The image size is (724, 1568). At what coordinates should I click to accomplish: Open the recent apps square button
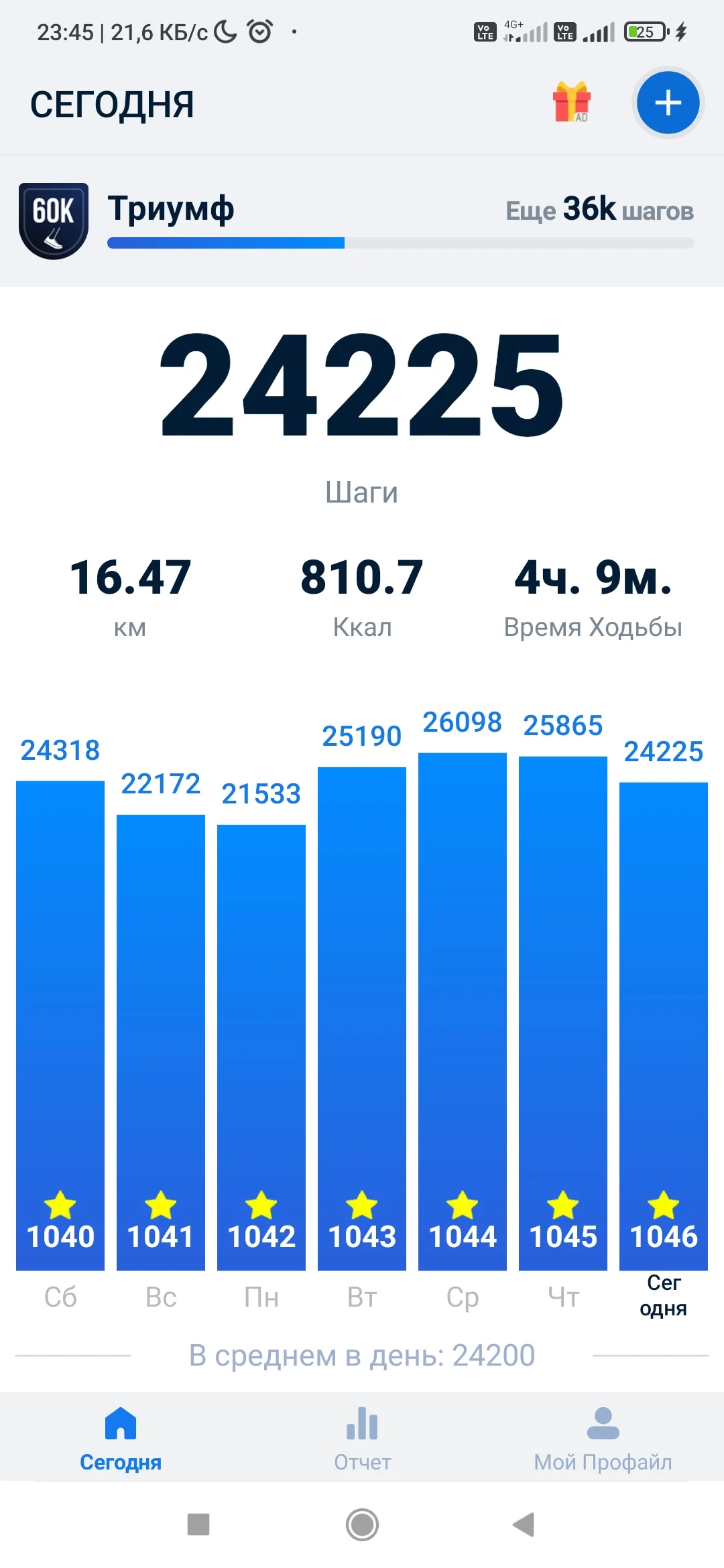click(x=198, y=1524)
